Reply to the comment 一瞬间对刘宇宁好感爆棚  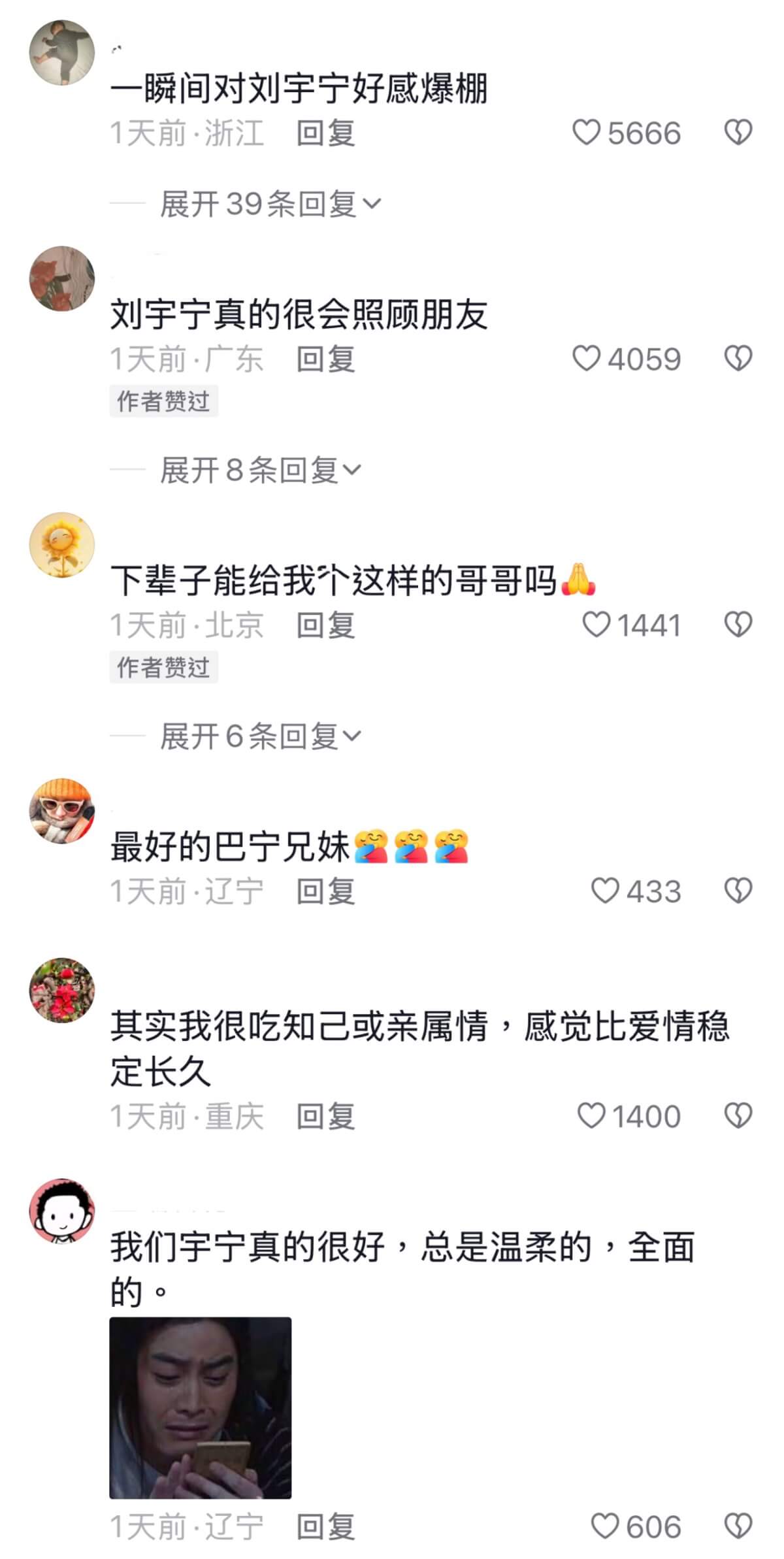(x=325, y=133)
